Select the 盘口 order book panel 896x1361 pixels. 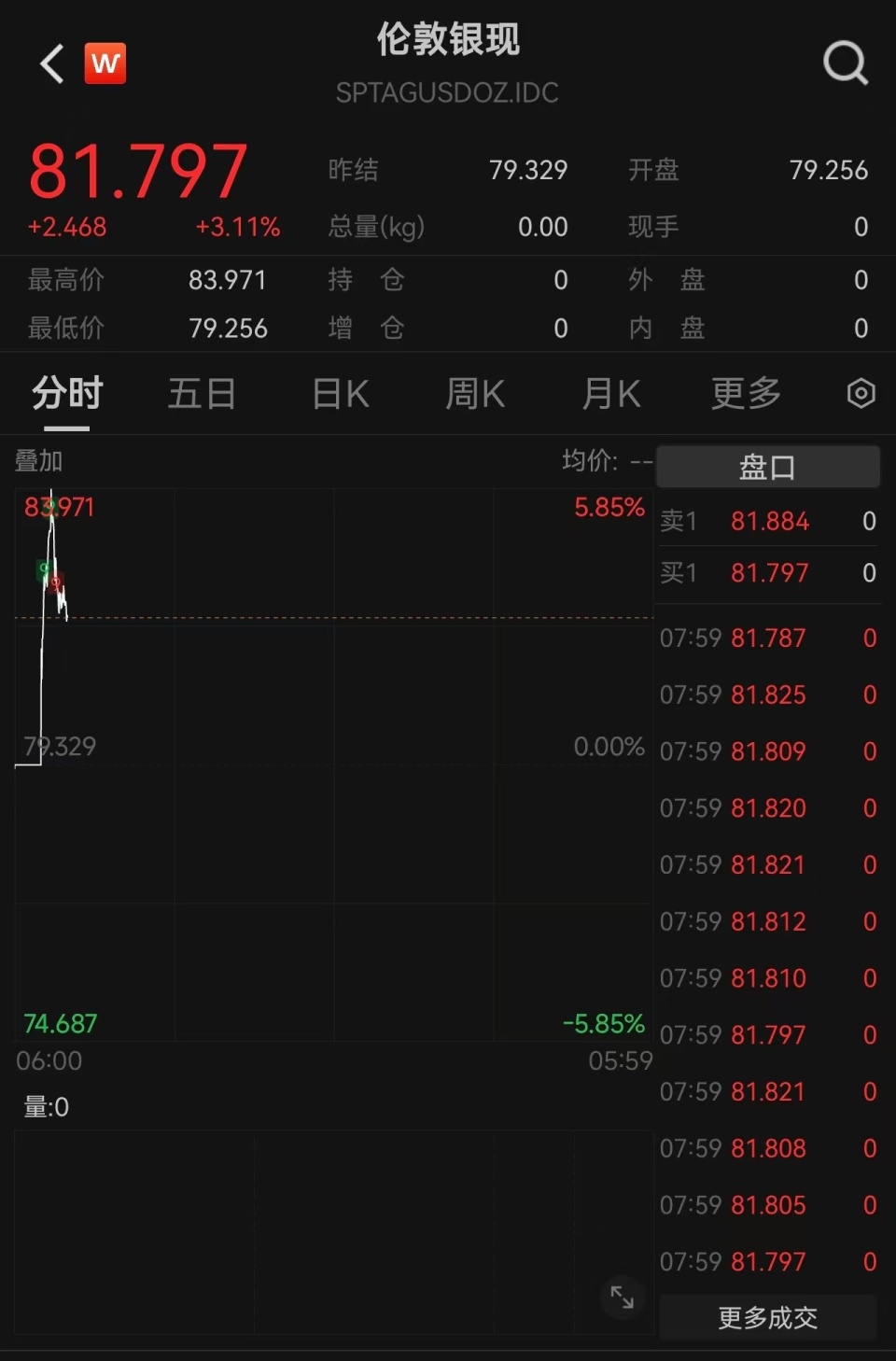(767, 467)
